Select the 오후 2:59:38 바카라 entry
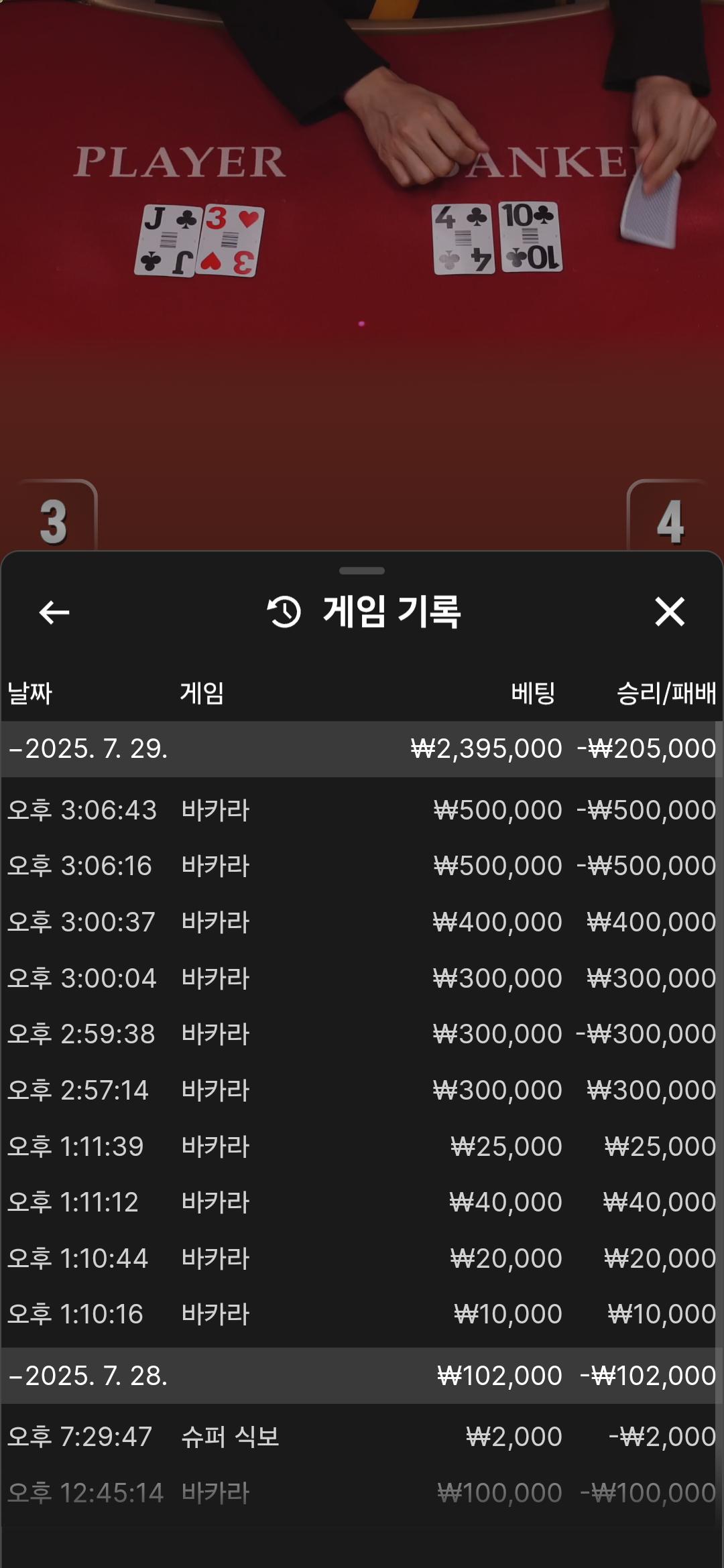This screenshot has height=1568, width=724. point(361,1034)
